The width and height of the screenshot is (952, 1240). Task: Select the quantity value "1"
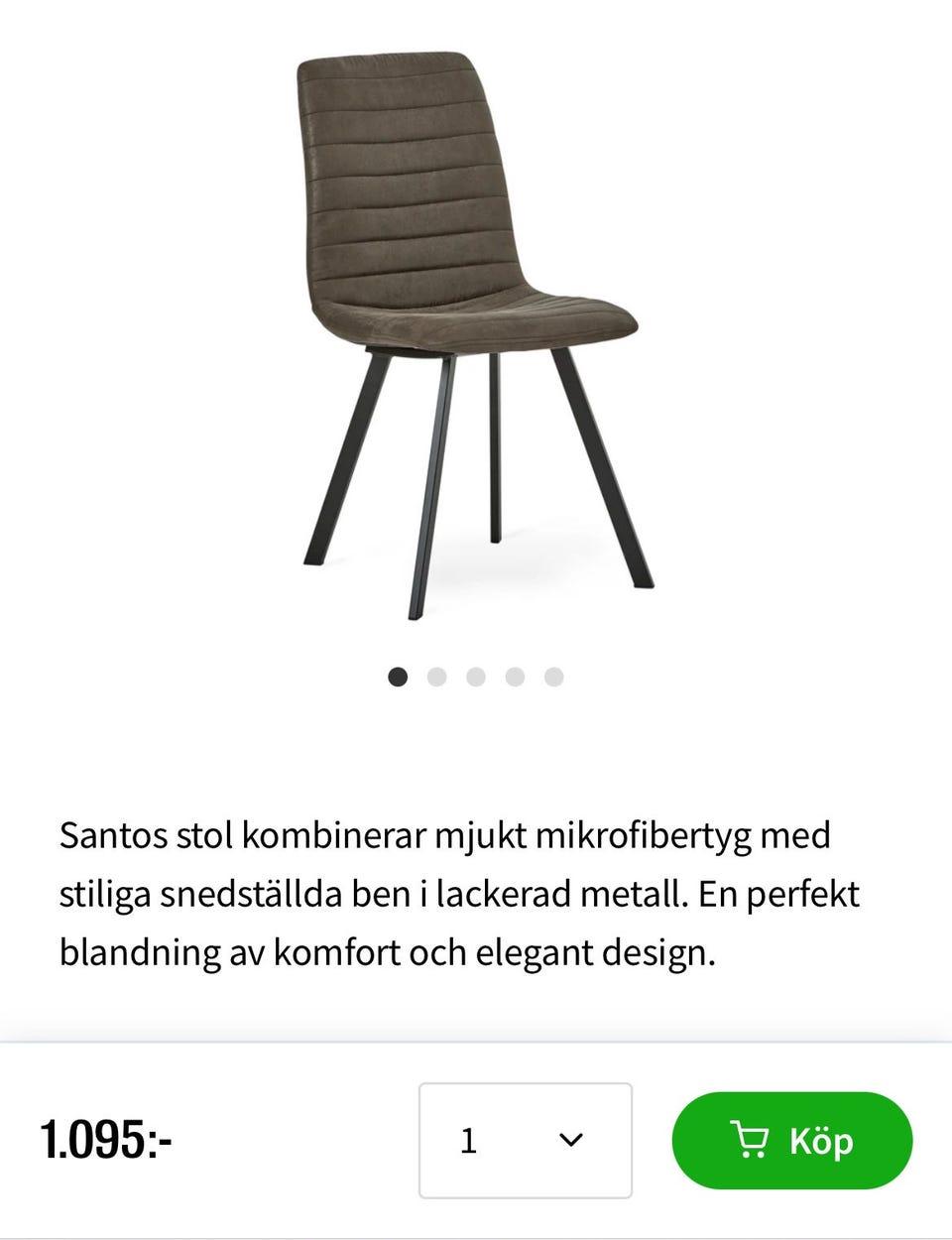pyautogui.click(x=467, y=1141)
